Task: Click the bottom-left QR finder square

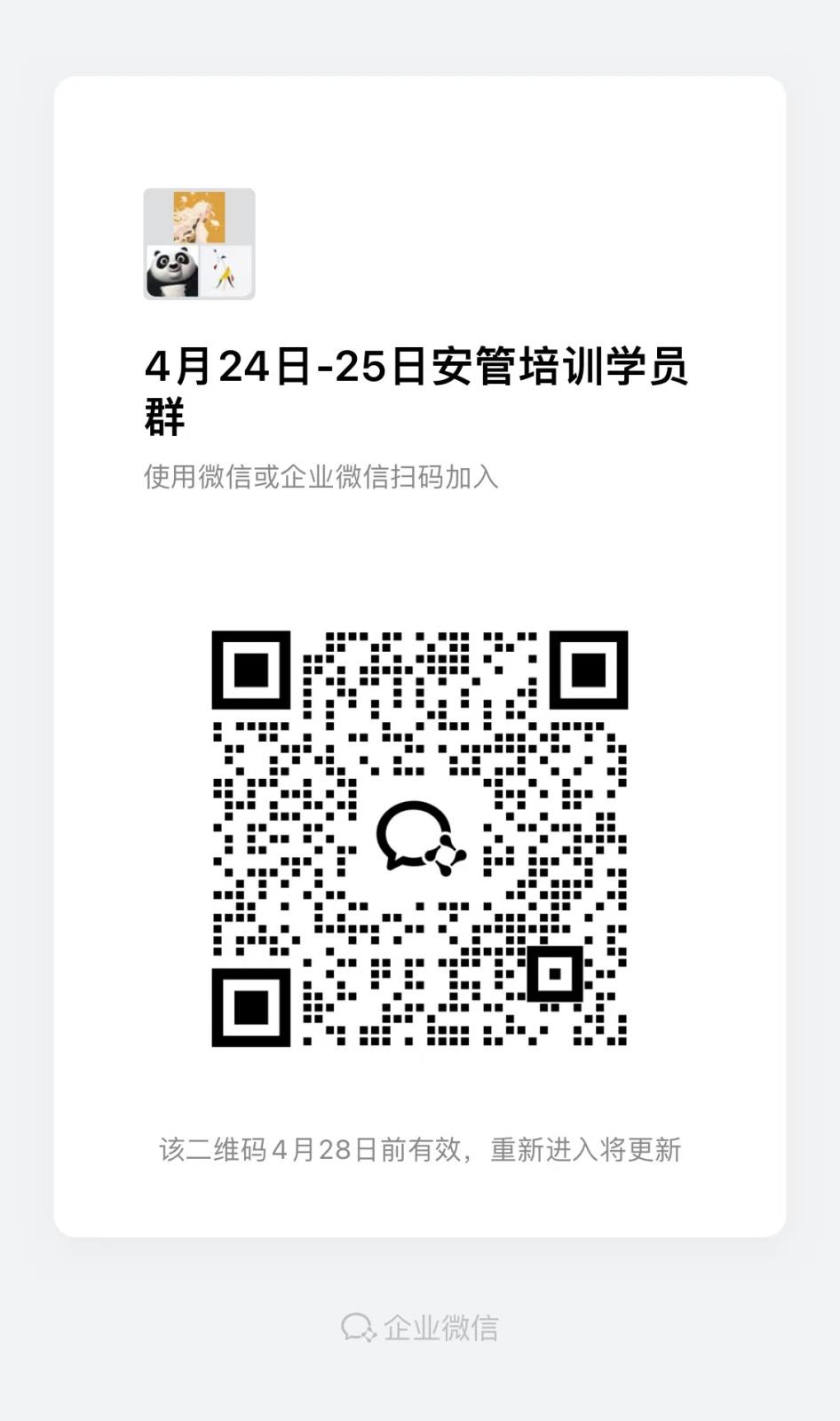Action: tap(251, 1006)
